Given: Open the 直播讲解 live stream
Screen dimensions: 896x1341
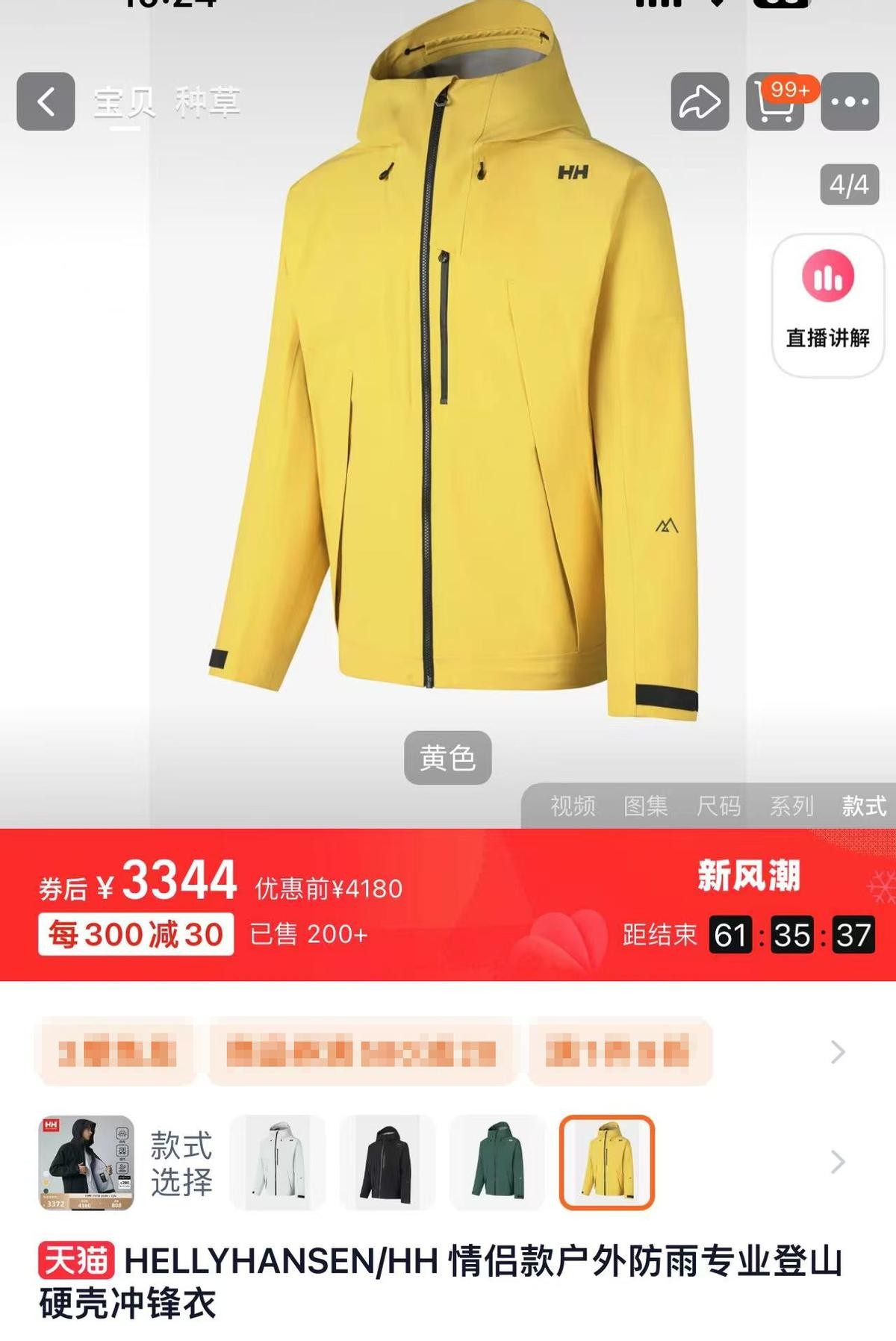Looking at the screenshot, I should pyautogui.click(x=827, y=305).
